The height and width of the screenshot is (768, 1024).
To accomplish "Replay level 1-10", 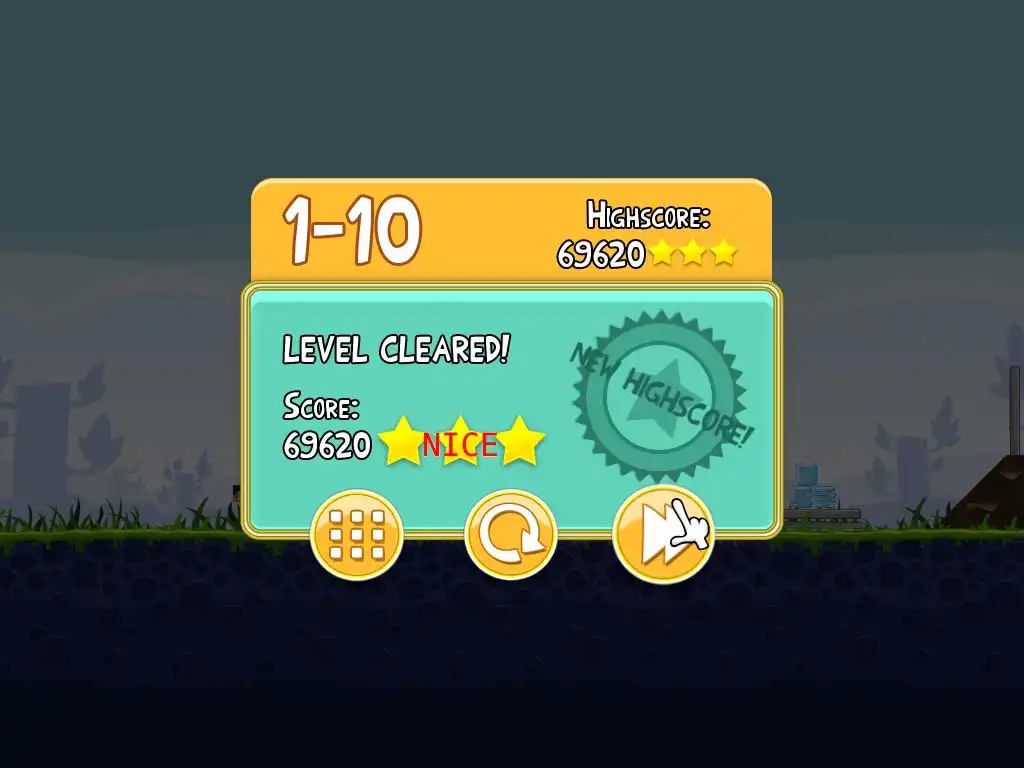I will tap(510, 535).
